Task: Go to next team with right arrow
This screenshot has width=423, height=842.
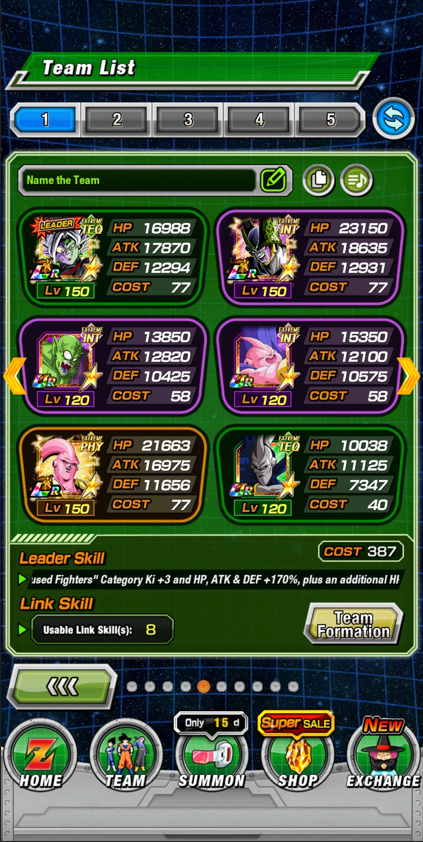Action: tap(408, 376)
